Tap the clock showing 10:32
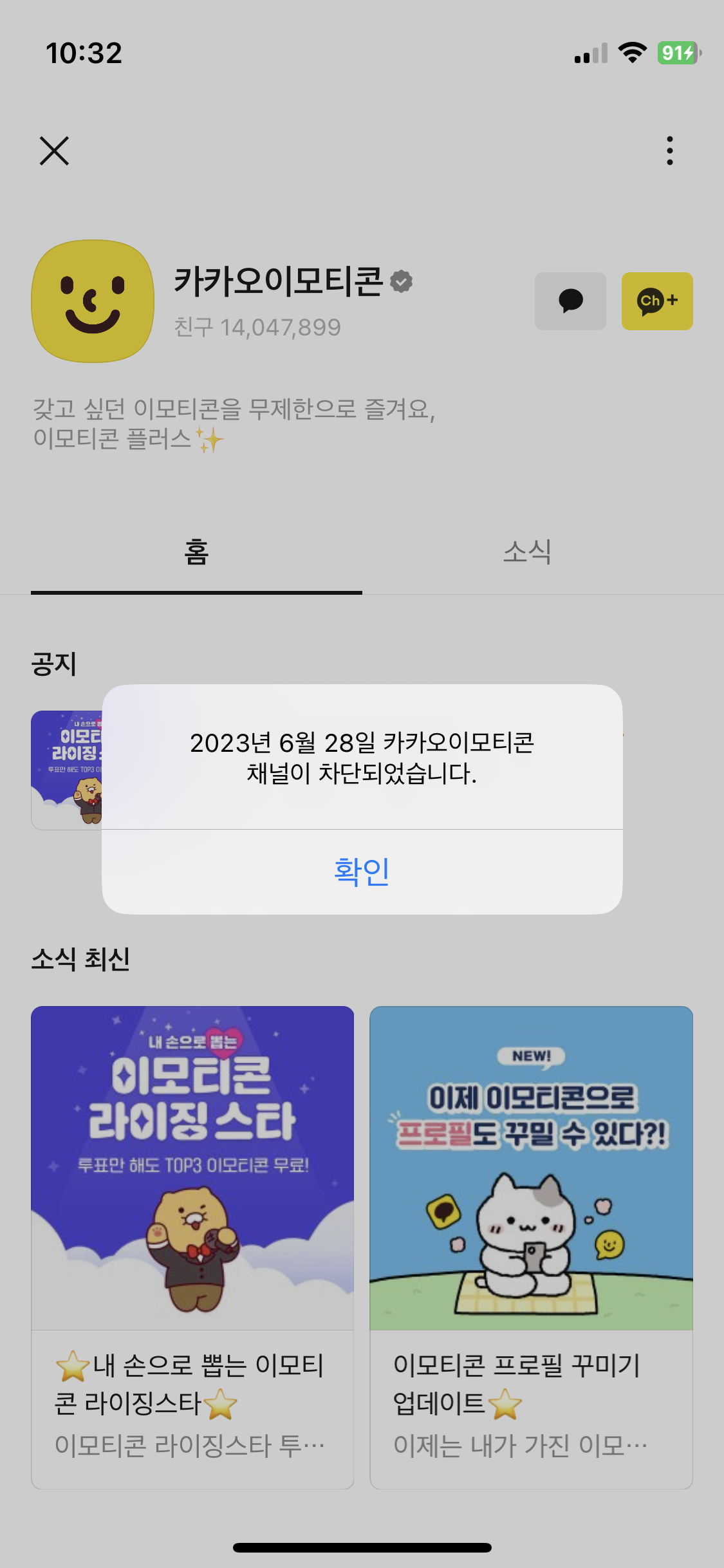Image resolution: width=724 pixels, height=1568 pixels. (83, 53)
